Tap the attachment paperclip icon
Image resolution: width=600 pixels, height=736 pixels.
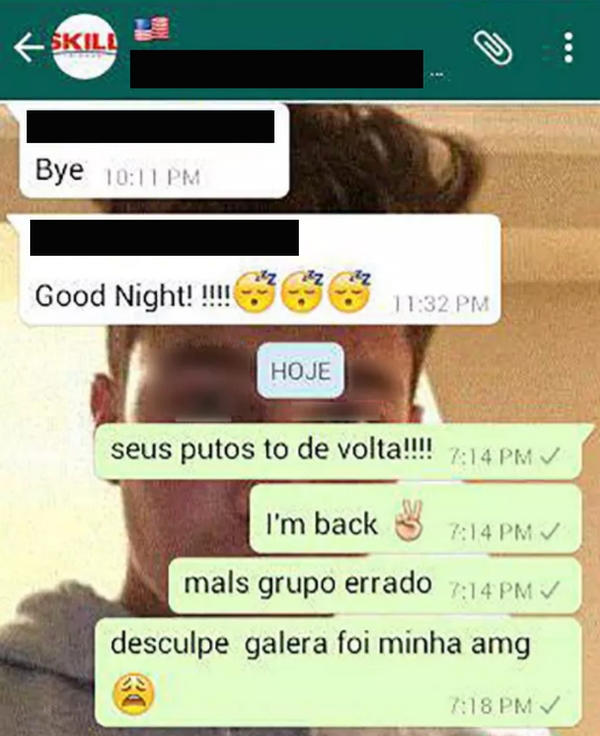491,48
